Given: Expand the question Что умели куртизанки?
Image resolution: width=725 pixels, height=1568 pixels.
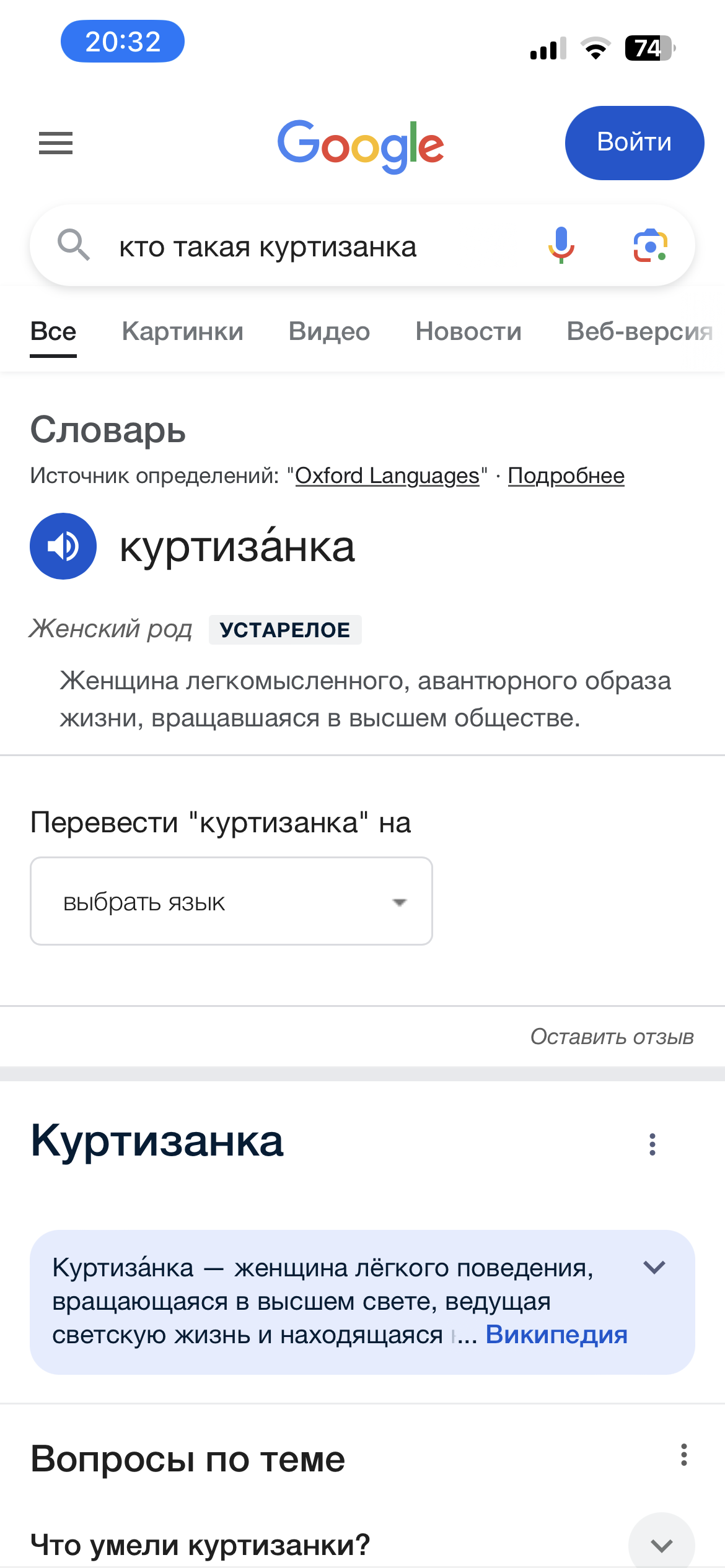Looking at the screenshot, I should tap(661, 1545).
